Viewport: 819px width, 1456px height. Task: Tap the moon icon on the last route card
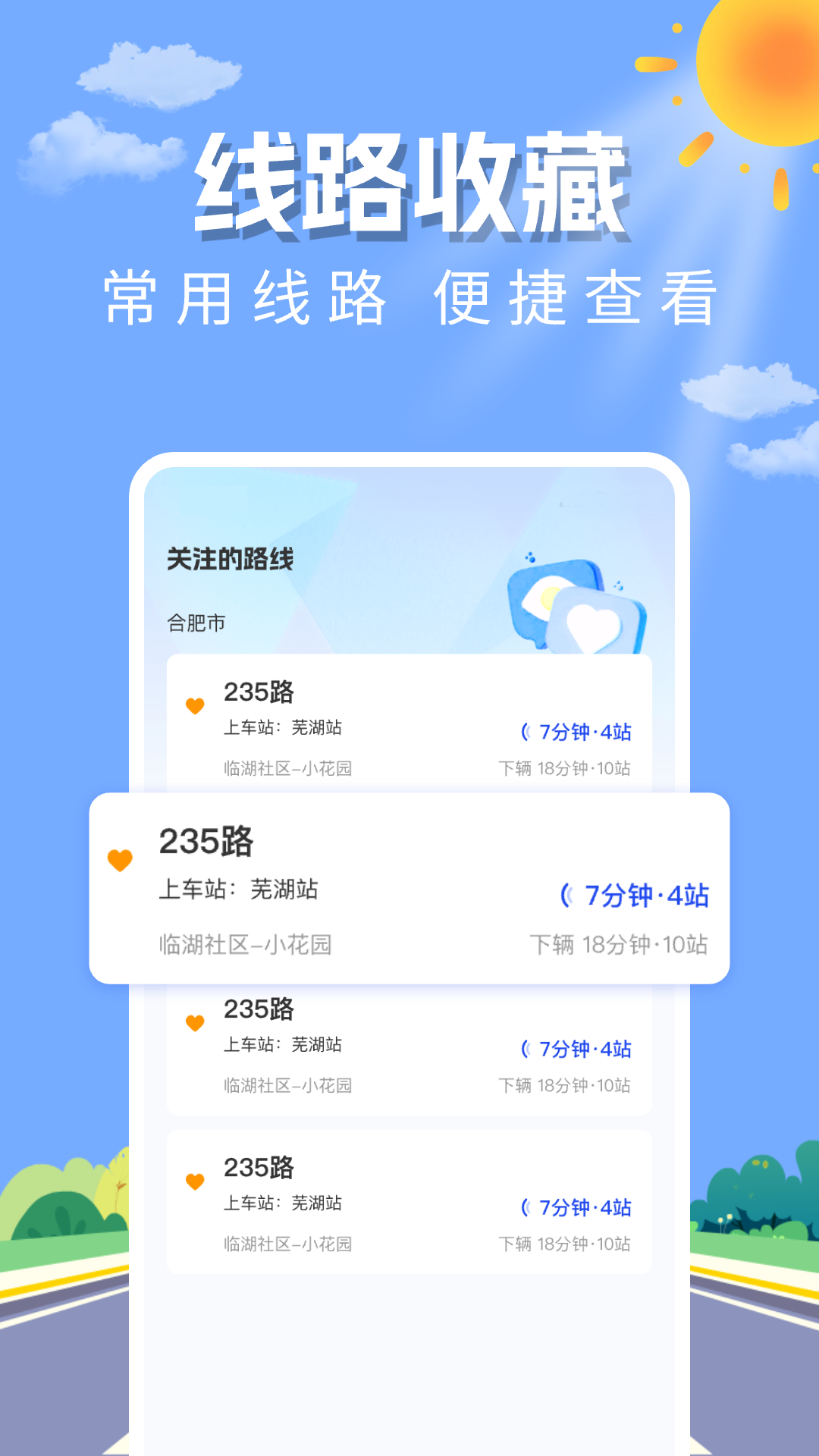525,1207
